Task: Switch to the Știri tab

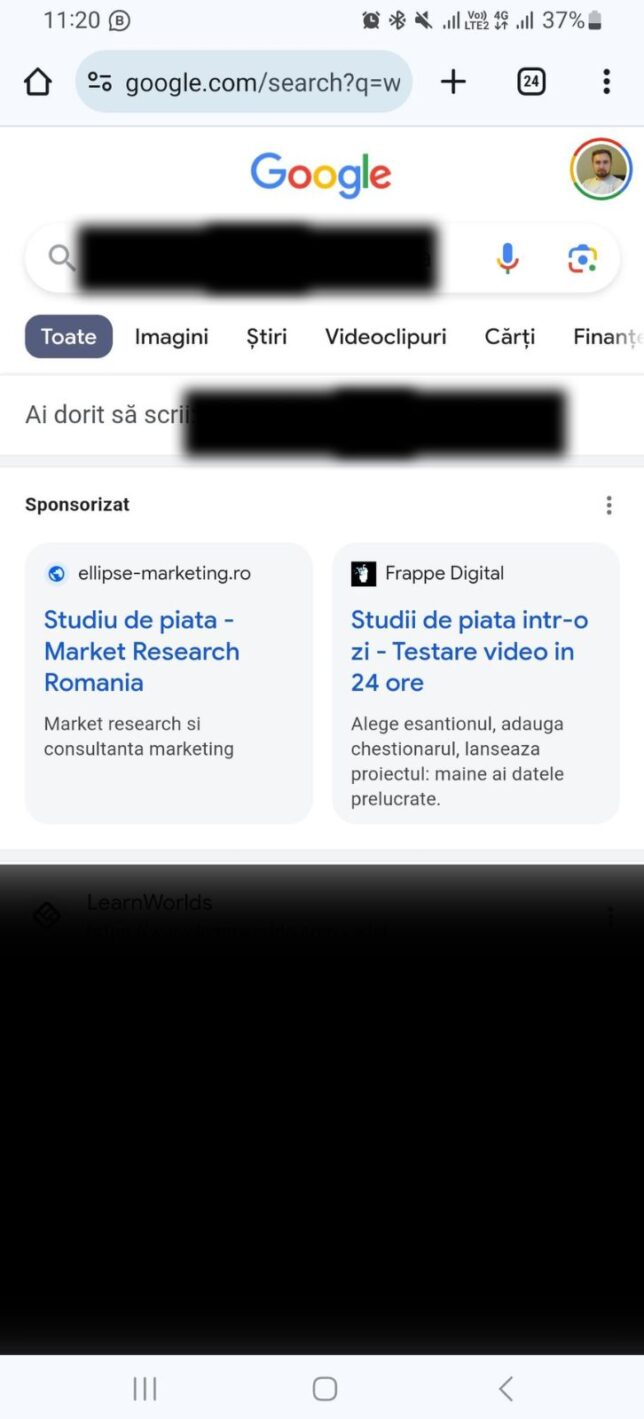Action: click(x=267, y=337)
